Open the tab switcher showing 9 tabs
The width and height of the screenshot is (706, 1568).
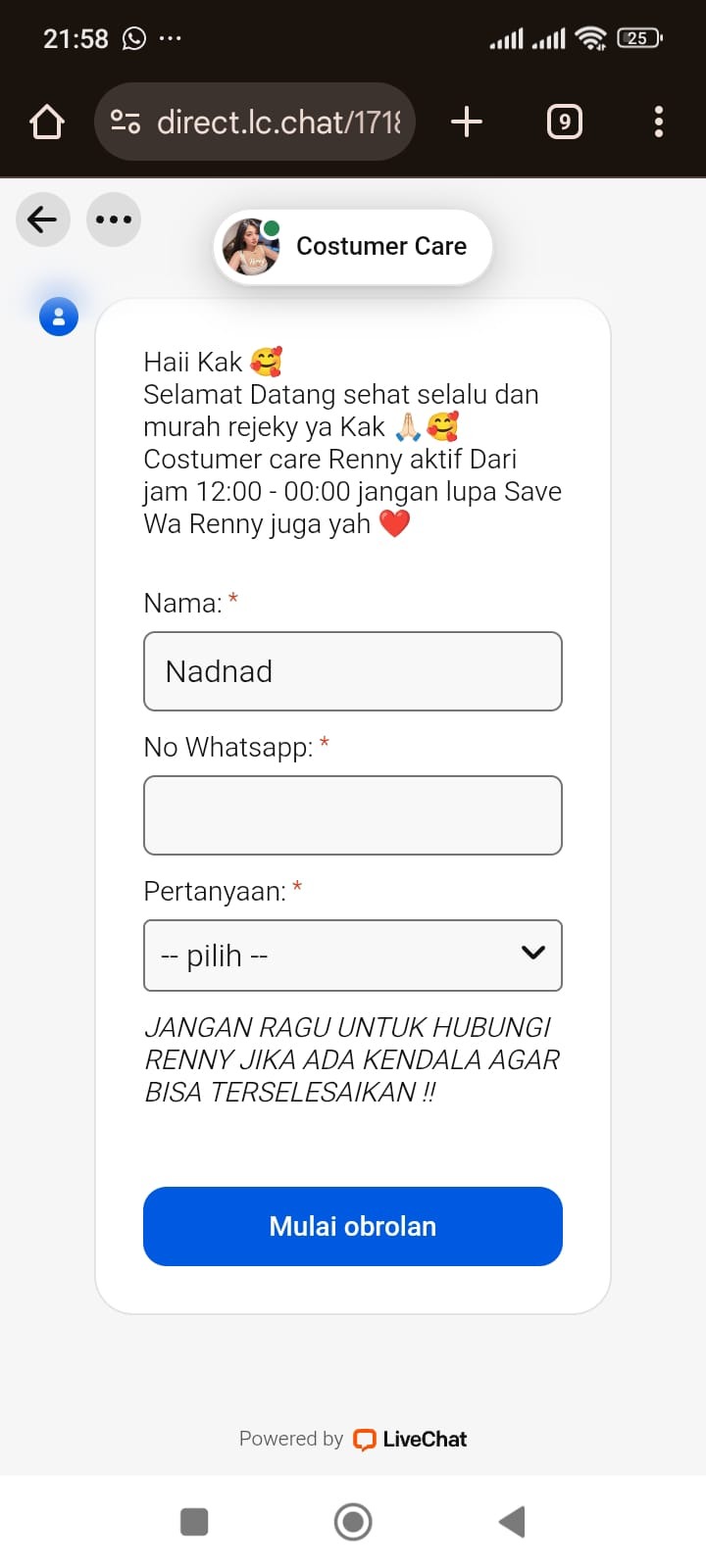click(564, 122)
